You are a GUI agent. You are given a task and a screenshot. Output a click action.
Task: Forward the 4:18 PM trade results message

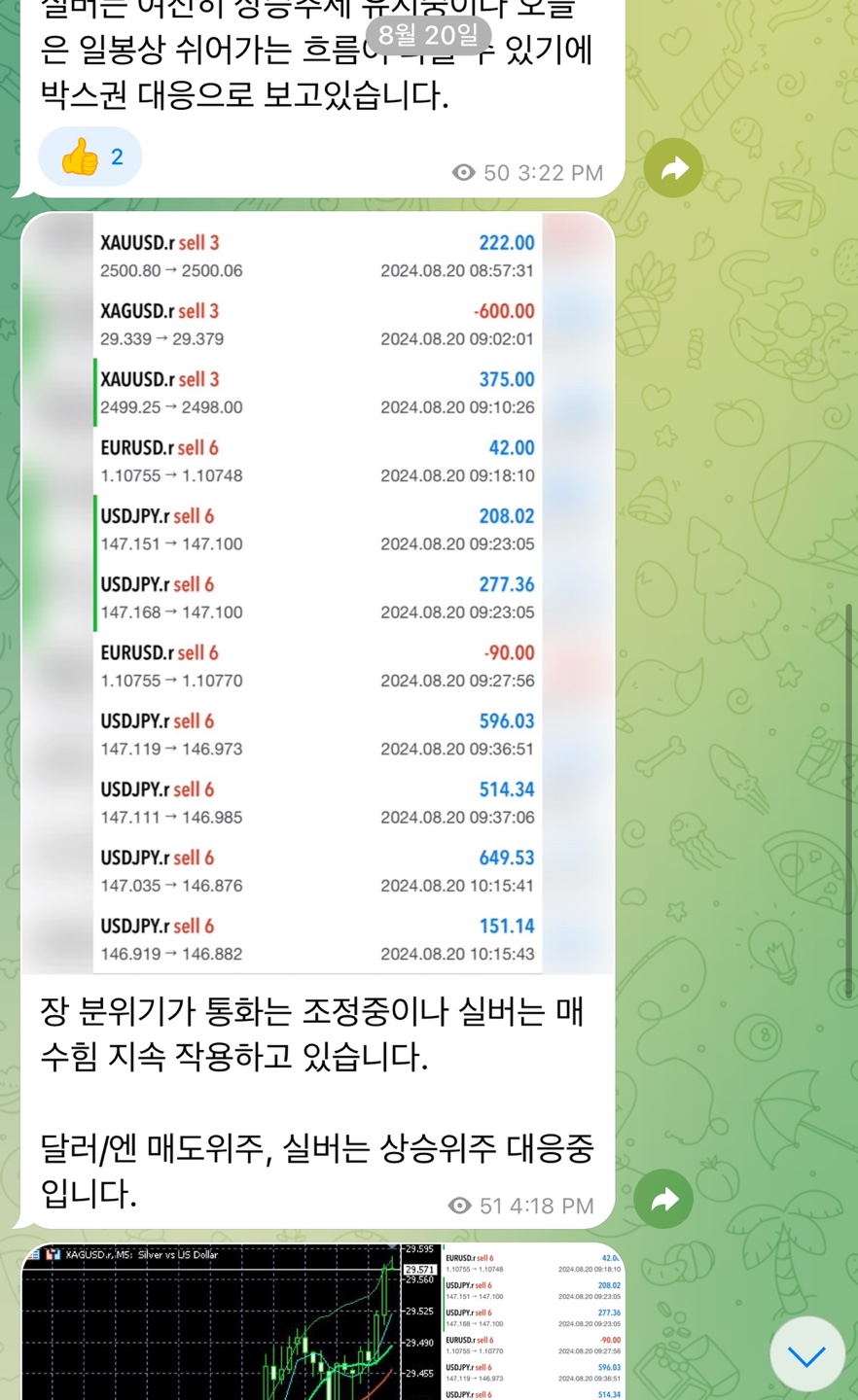pyautogui.click(x=663, y=1199)
